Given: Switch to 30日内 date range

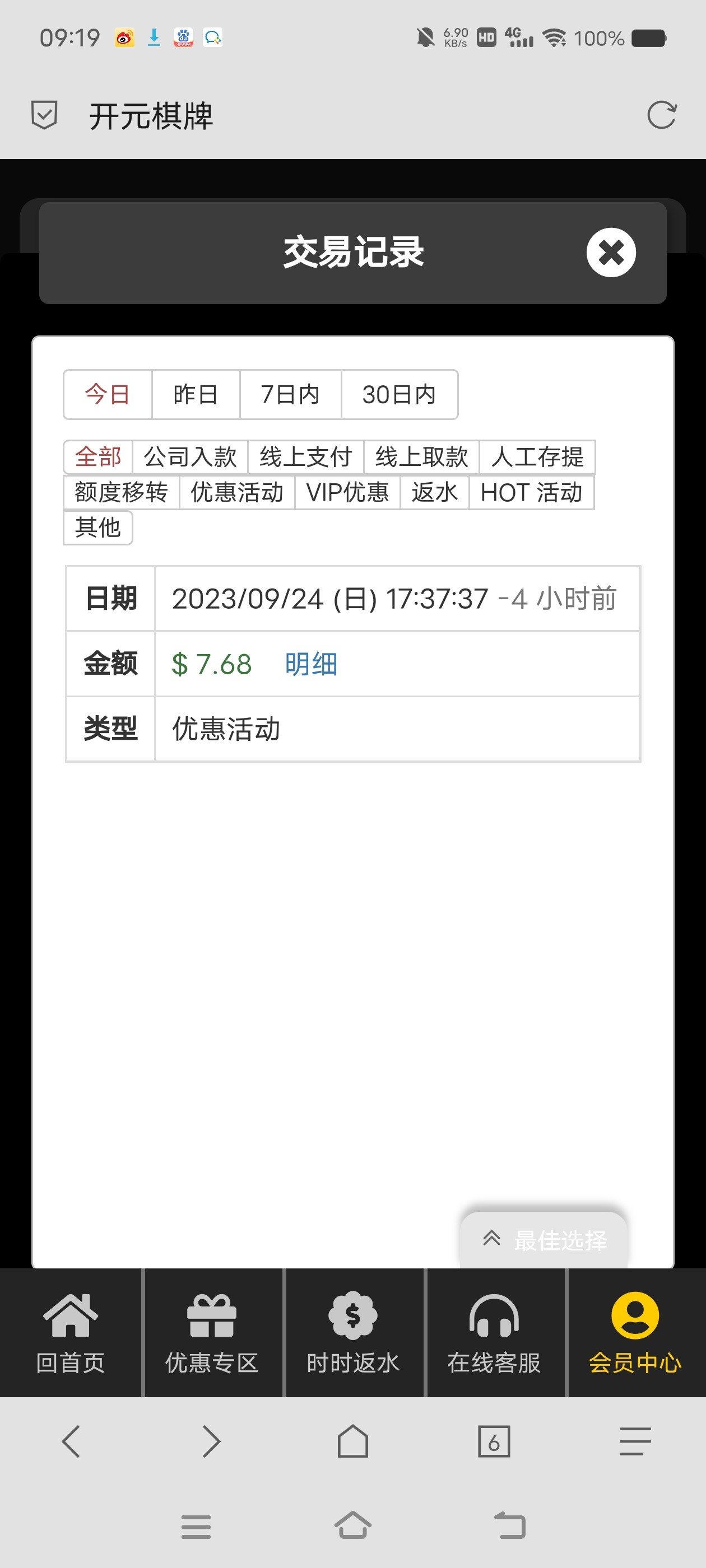Looking at the screenshot, I should click(398, 394).
